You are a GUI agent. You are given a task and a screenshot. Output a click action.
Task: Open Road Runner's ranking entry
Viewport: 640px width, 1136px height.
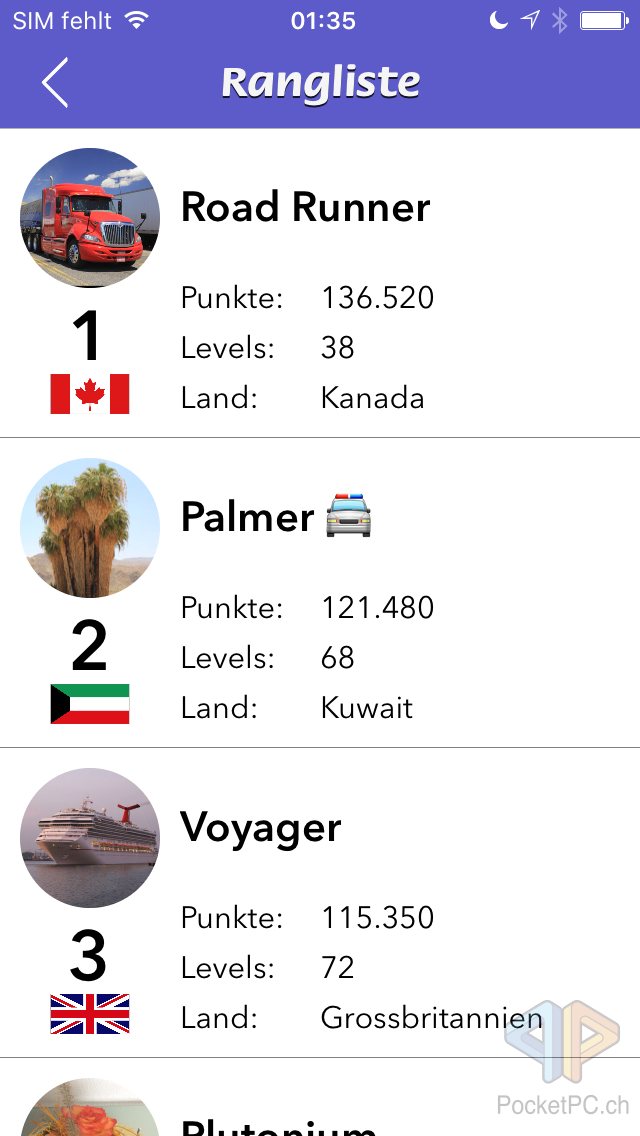(x=320, y=283)
